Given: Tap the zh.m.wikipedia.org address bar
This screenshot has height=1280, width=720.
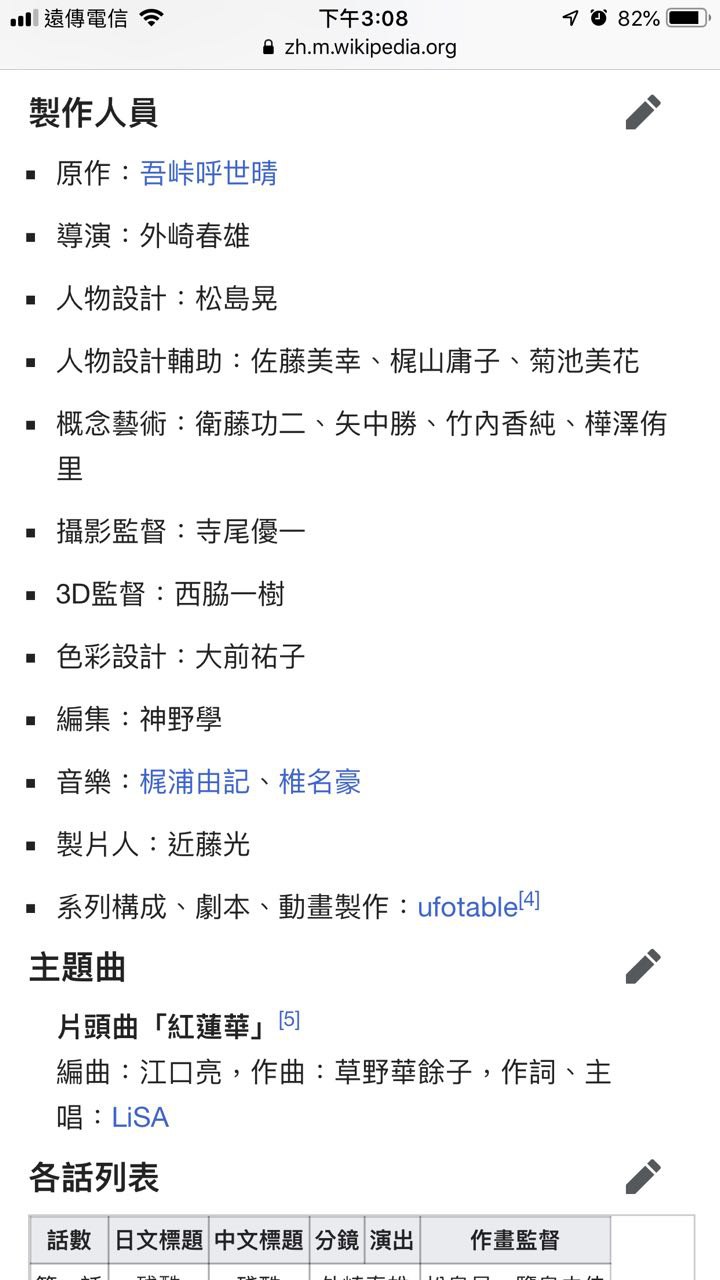Looking at the screenshot, I should [359, 47].
